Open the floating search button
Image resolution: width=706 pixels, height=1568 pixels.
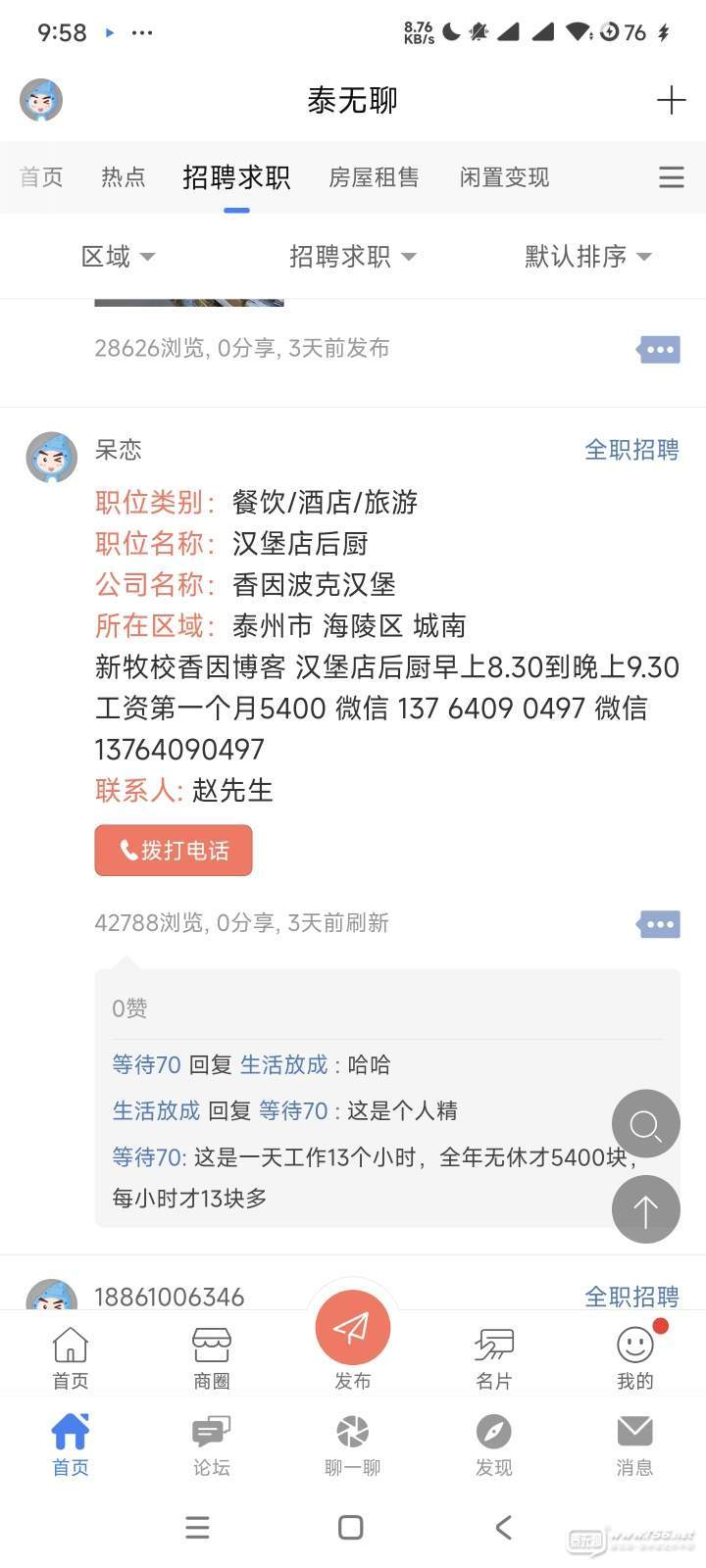(x=646, y=1124)
